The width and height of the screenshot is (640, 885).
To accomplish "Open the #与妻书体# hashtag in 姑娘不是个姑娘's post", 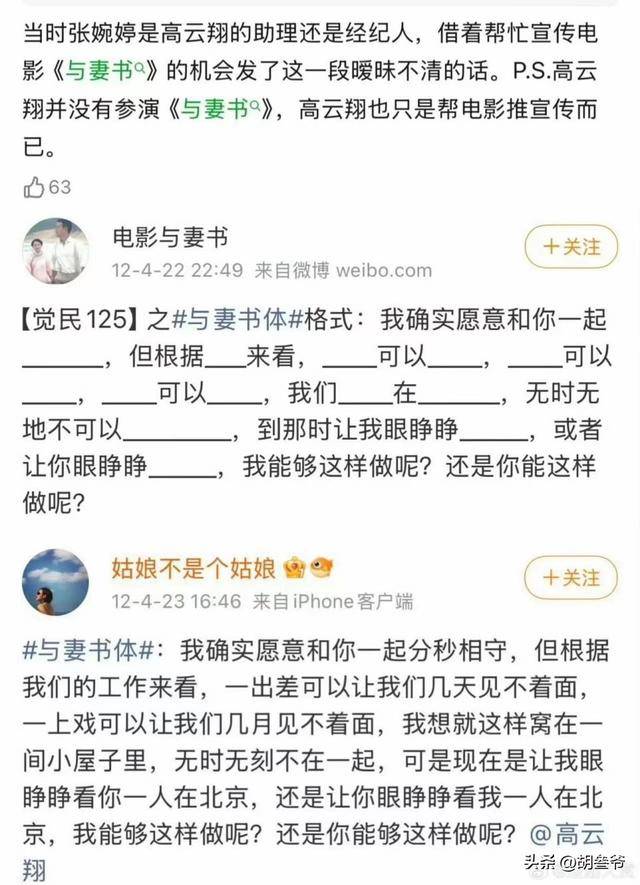I will coord(88,650).
